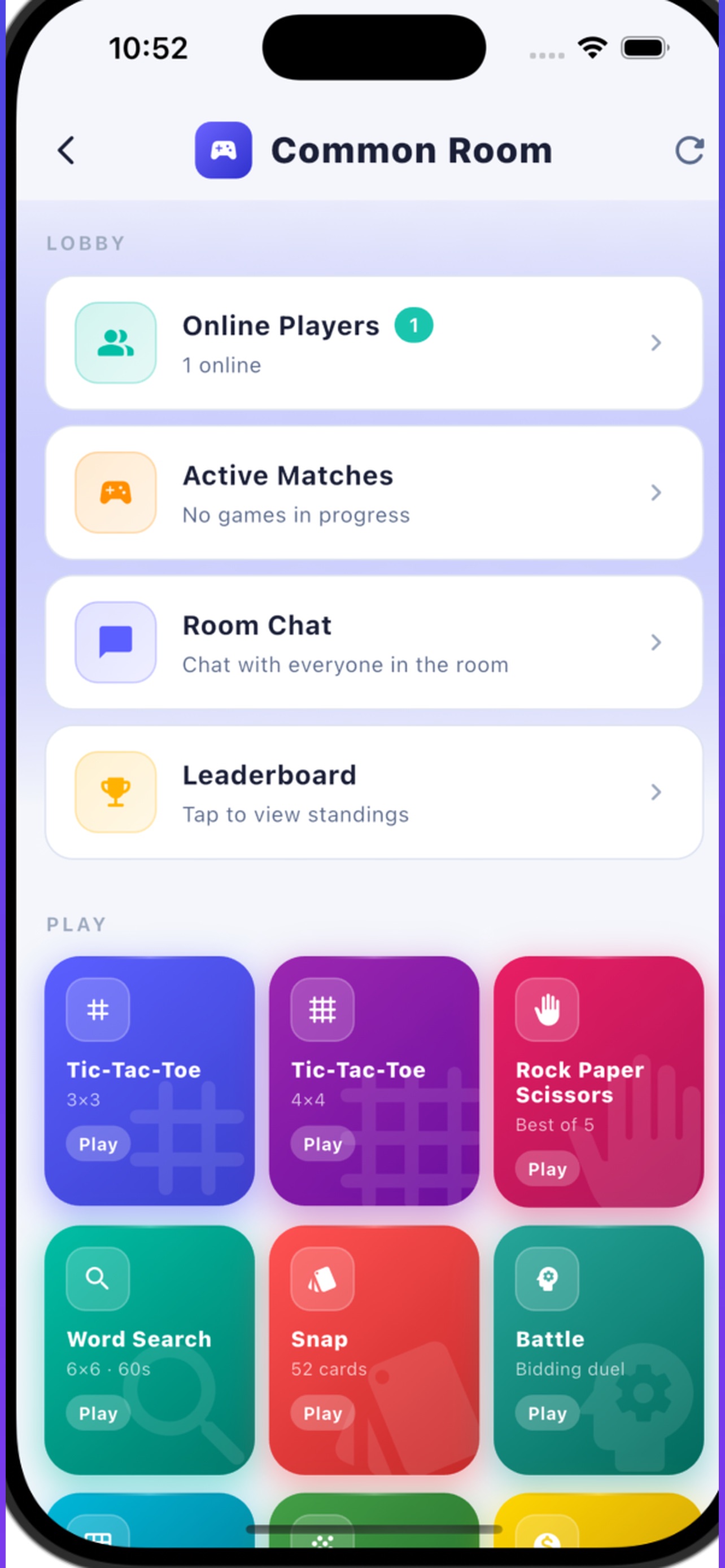Open Room Chat
The image size is (725, 1568).
[374, 643]
